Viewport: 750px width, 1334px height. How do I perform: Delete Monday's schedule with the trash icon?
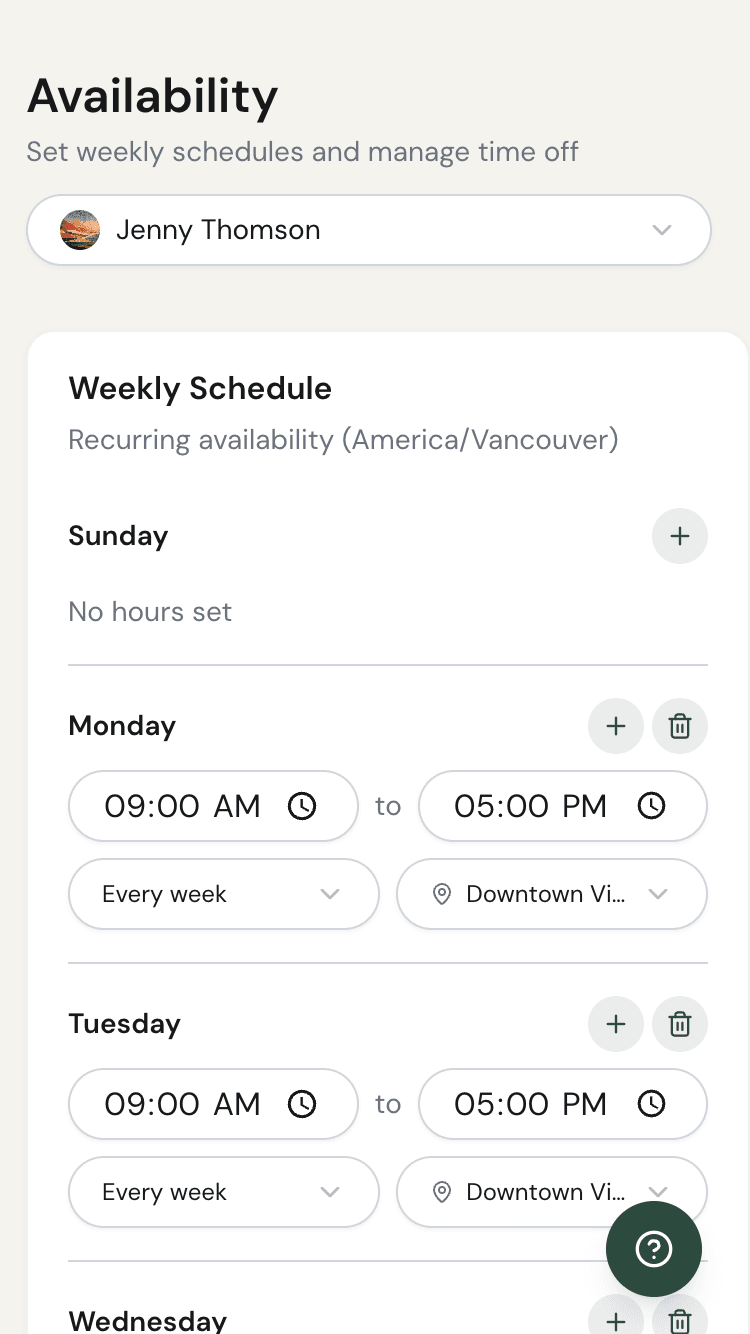click(x=679, y=726)
